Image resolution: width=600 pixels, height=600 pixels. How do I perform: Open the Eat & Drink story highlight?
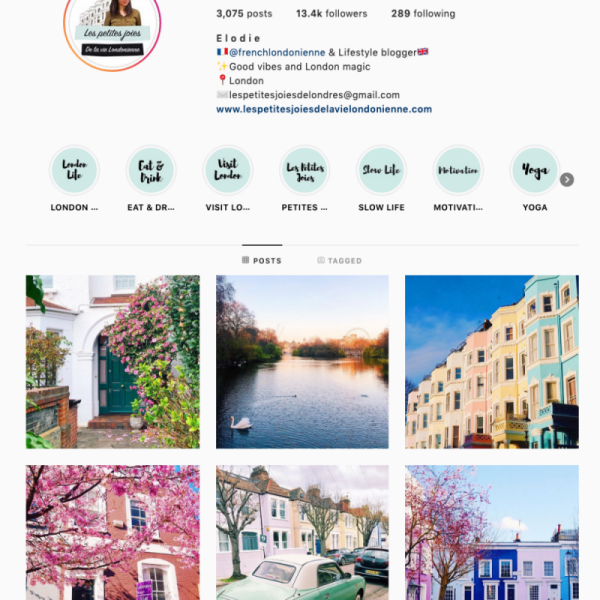coord(151,171)
